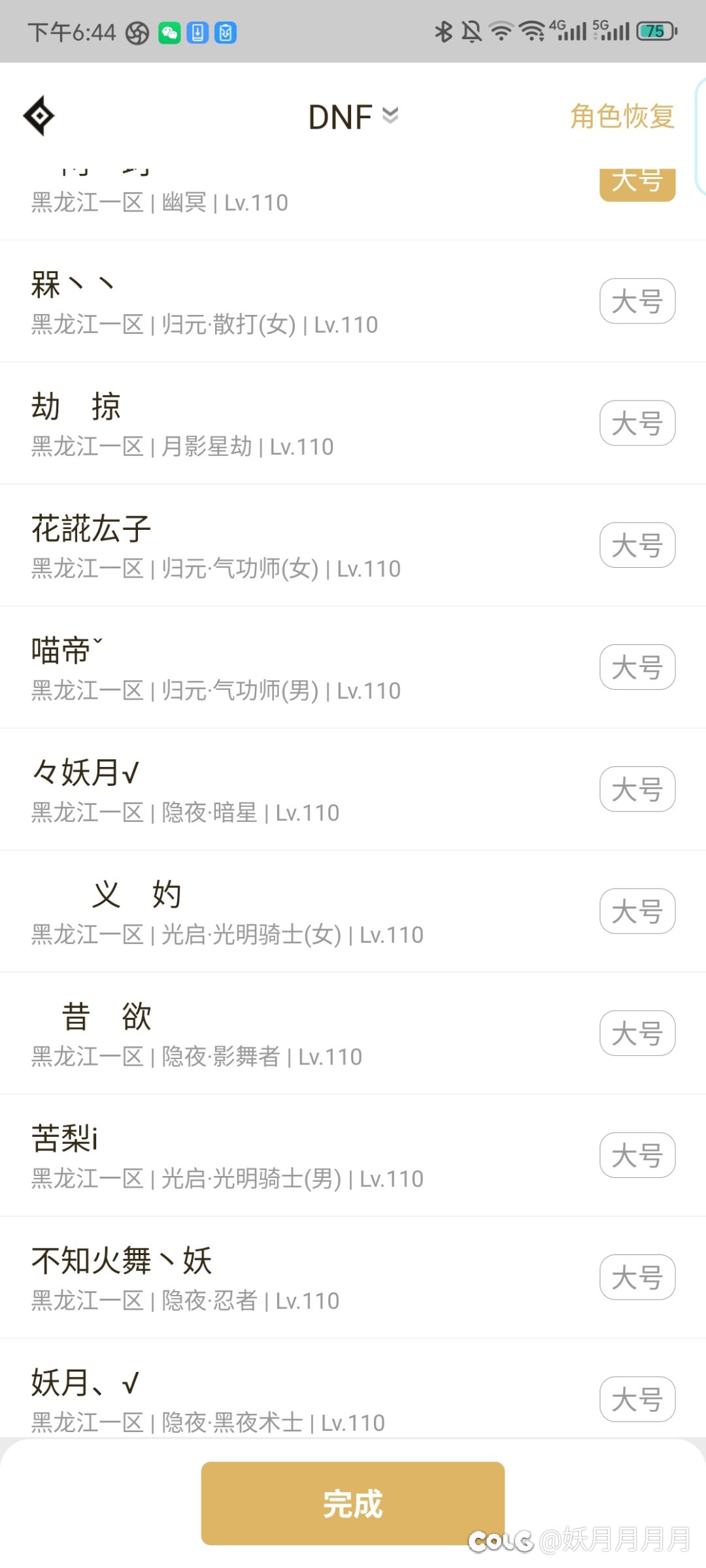The height and width of the screenshot is (1568, 706).
Task: Toggle 大号 on the 散打(女) character row
Action: point(637,301)
